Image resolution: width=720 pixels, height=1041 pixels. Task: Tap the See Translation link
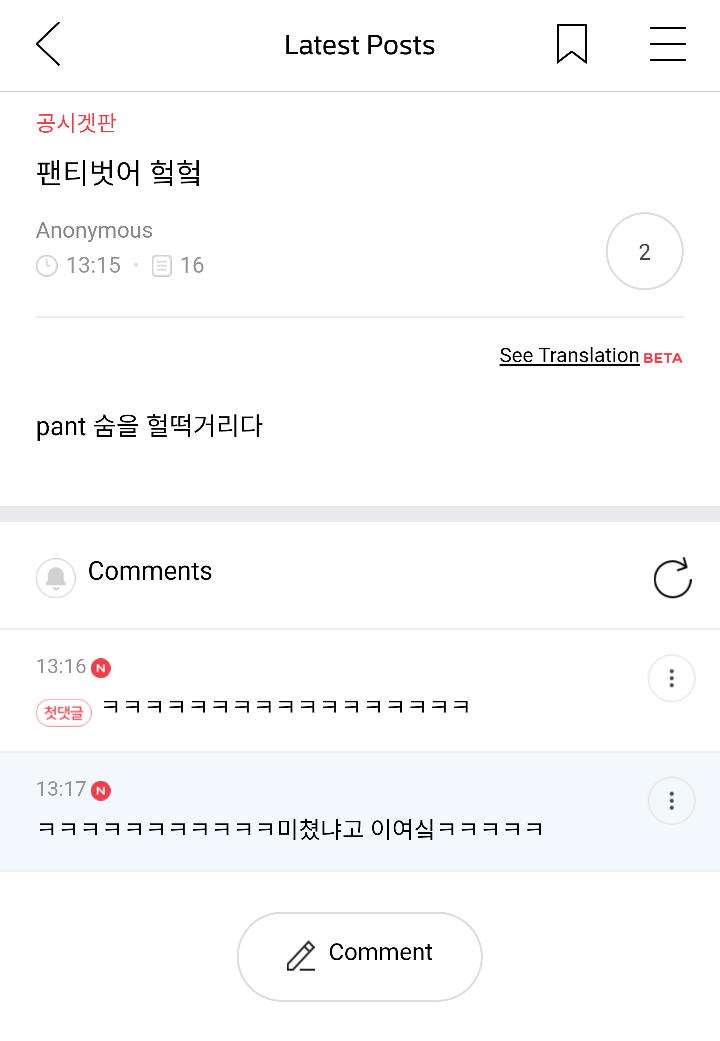[569, 356]
